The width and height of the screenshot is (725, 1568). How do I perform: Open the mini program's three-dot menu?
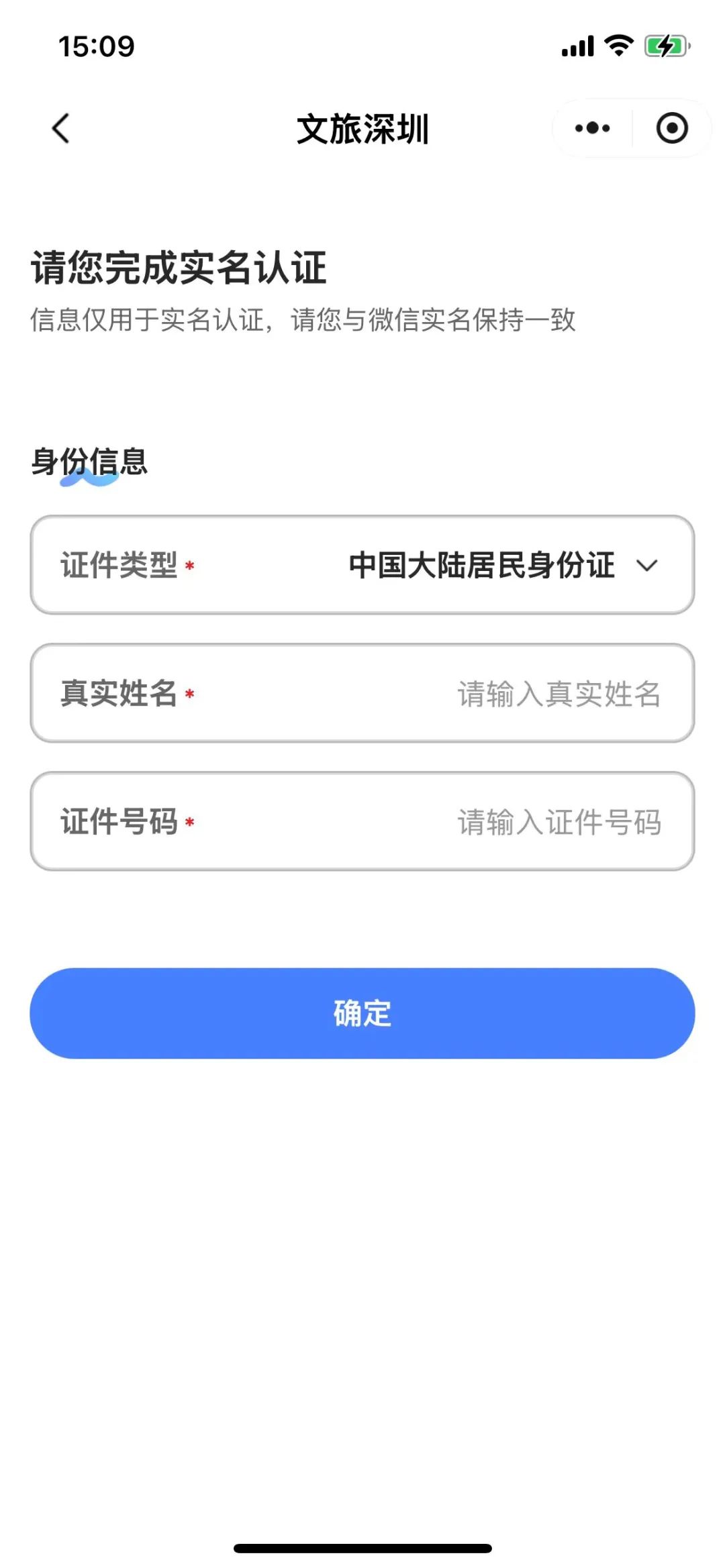592,128
